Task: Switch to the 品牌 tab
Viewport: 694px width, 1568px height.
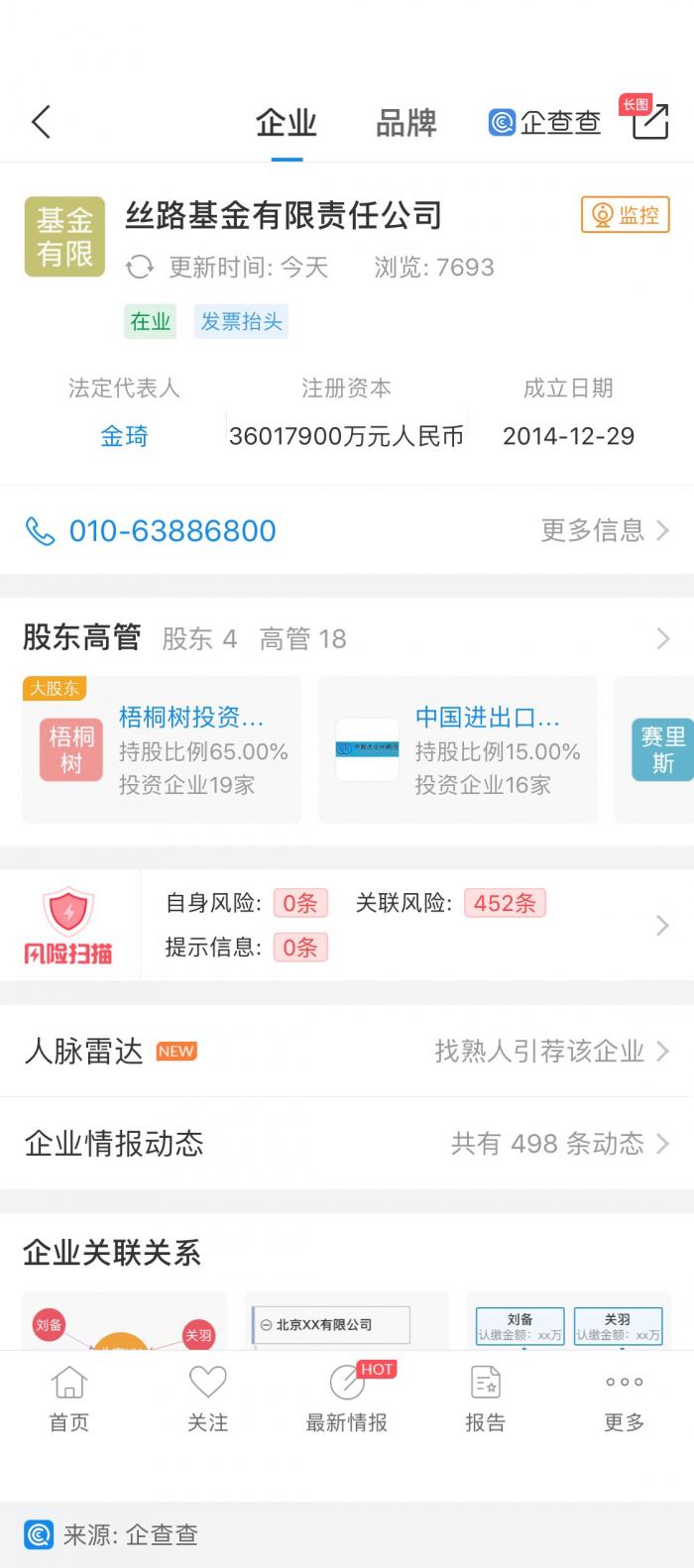Action: 405,123
